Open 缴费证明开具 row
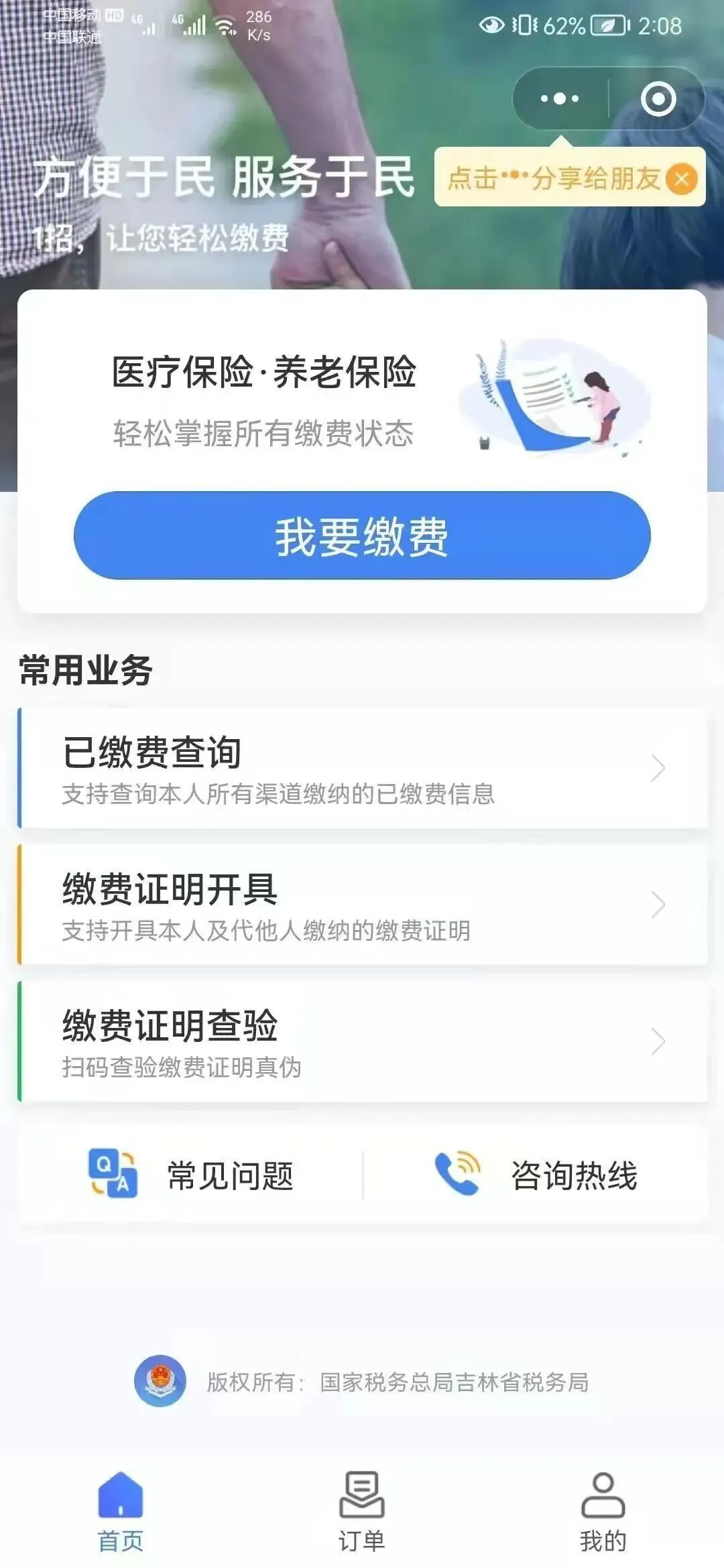Viewport: 724px width, 1568px height. pyautogui.click(x=362, y=905)
